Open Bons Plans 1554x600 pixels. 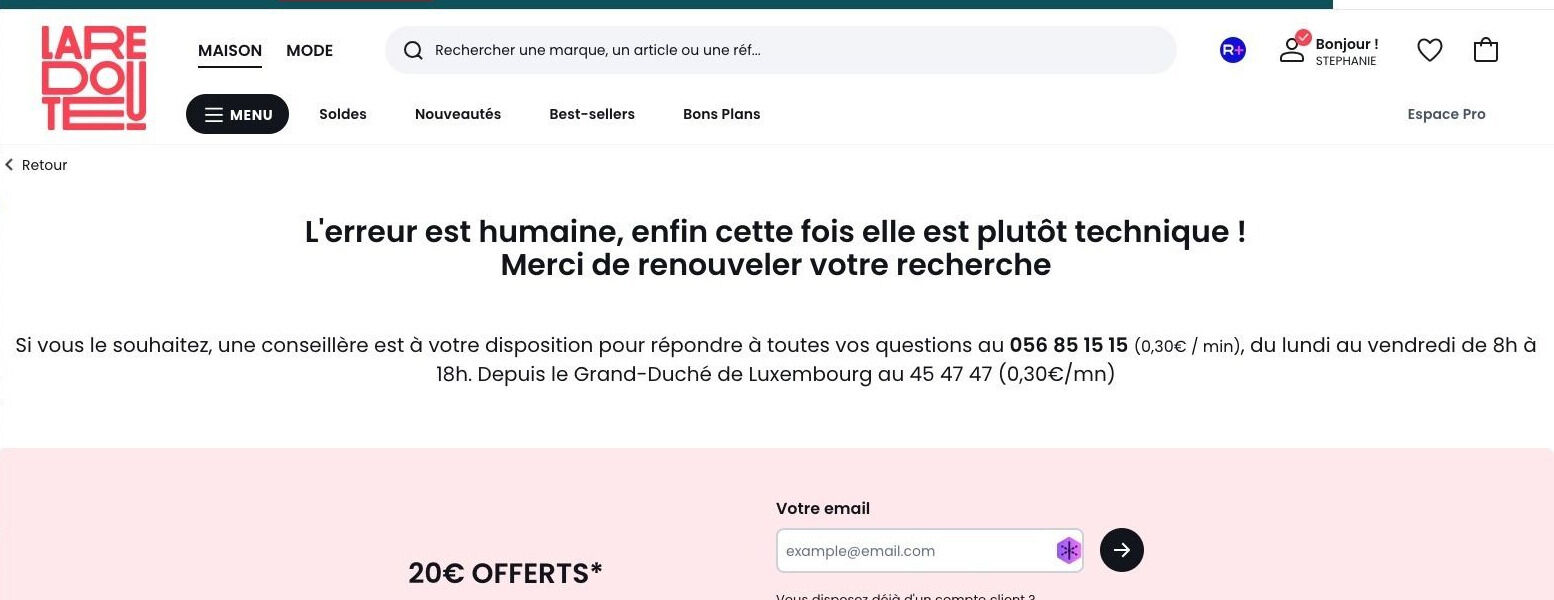pos(721,114)
